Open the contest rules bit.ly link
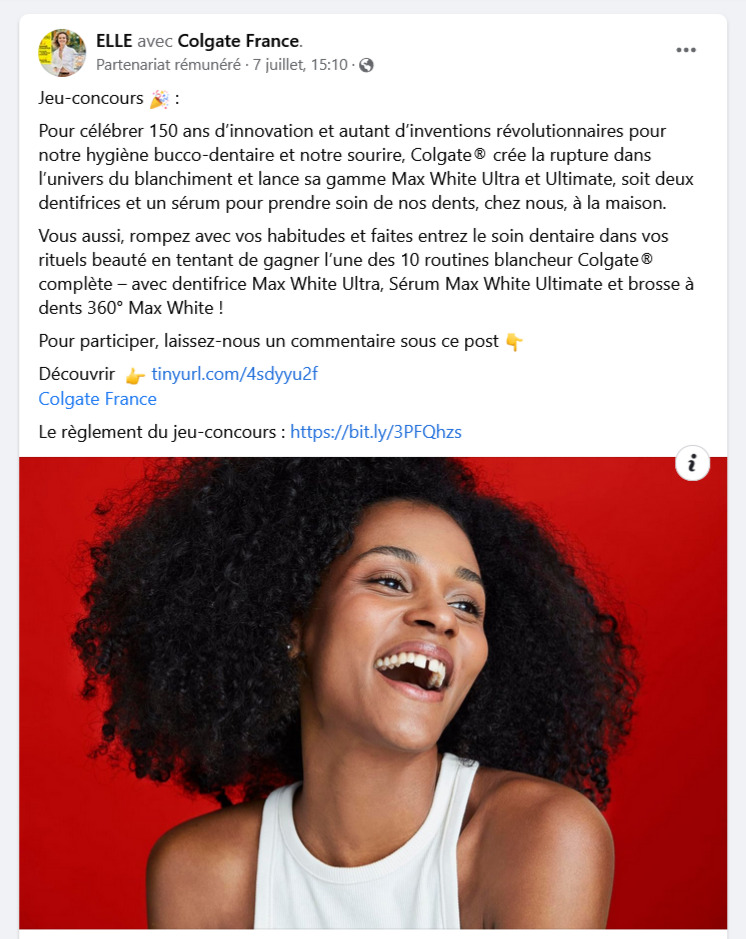The height and width of the screenshot is (939, 746). (x=375, y=432)
